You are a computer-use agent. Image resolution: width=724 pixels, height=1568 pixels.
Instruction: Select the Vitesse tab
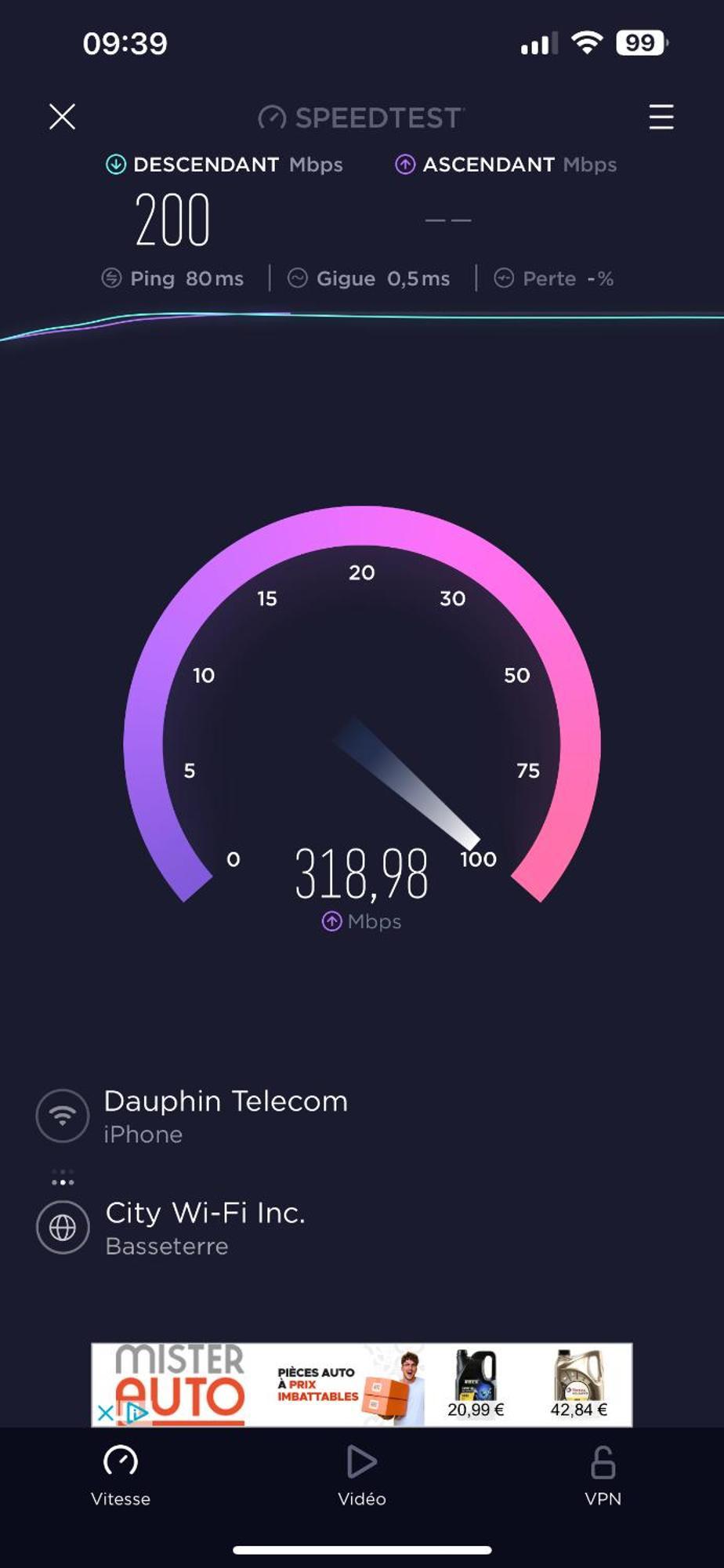(121, 1475)
